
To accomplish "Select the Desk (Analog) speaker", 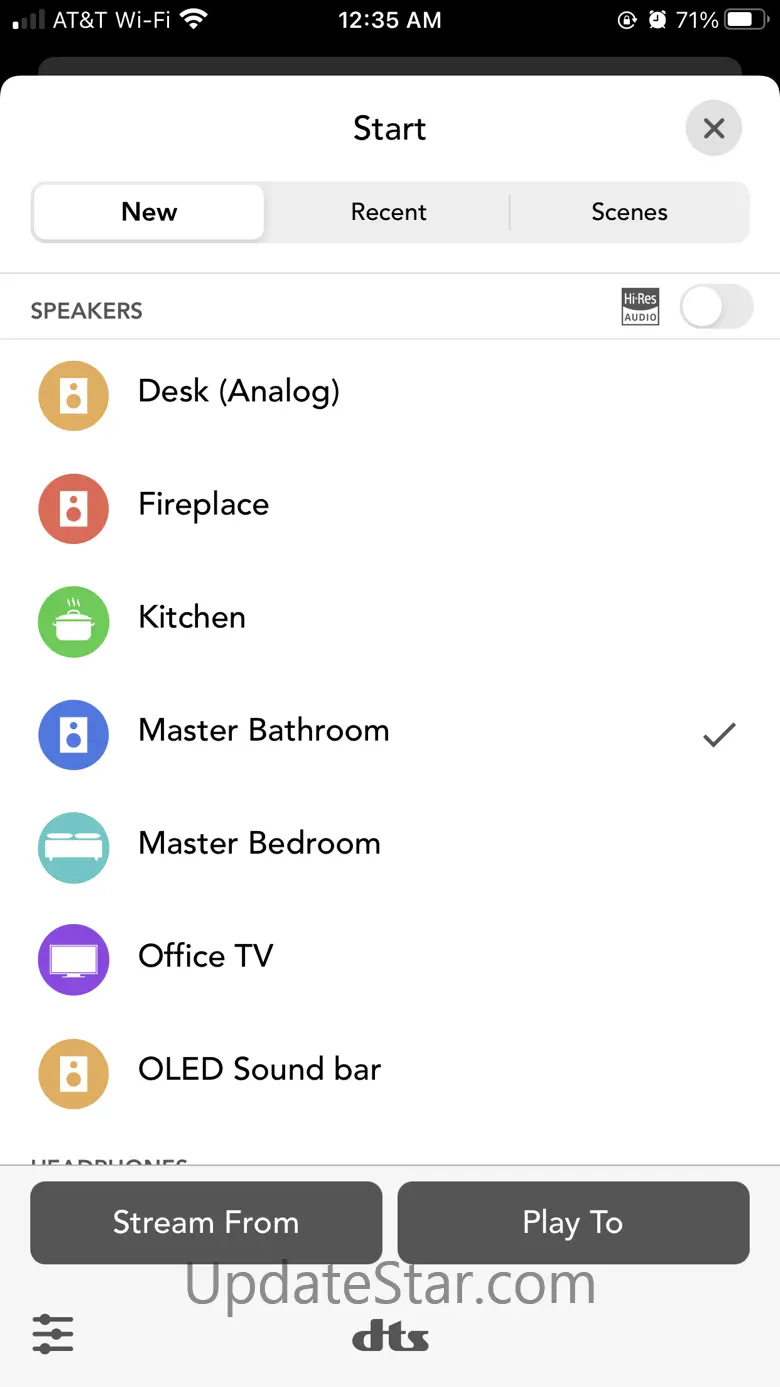I will [x=239, y=391].
